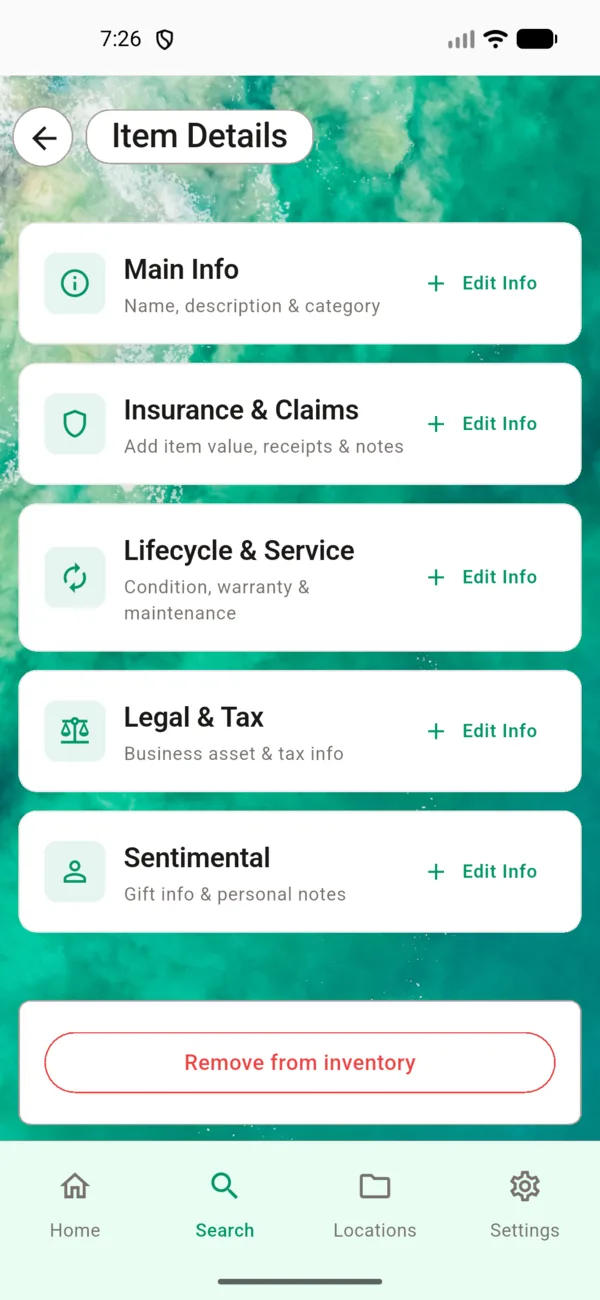Select the Search tab
600x1300 pixels.
pyautogui.click(x=225, y=1205)
